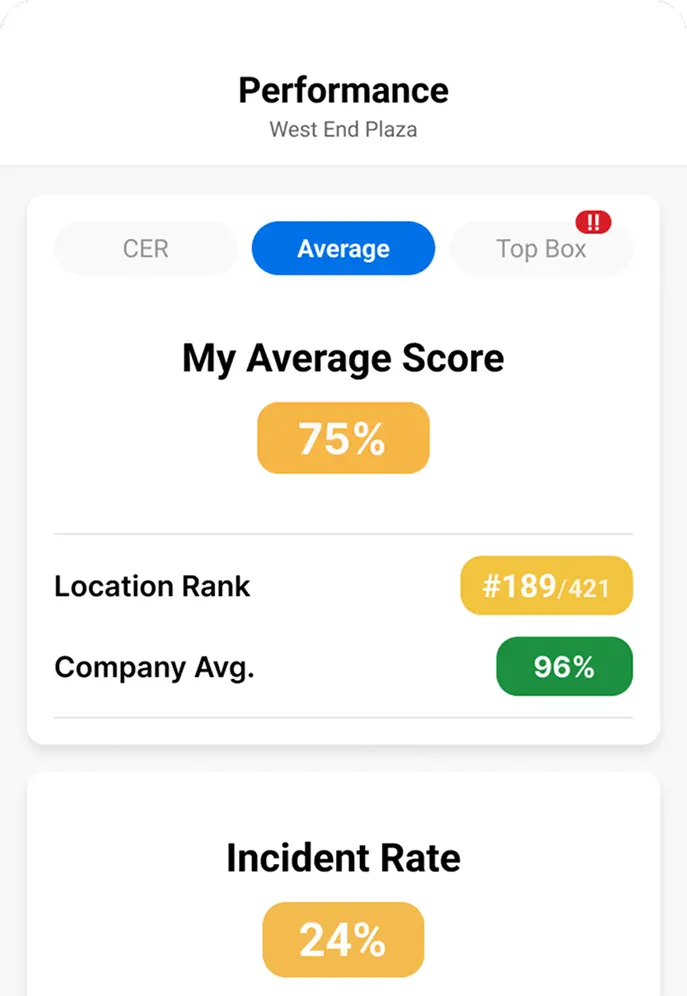Select the Average tab

(x=343, y=248)
